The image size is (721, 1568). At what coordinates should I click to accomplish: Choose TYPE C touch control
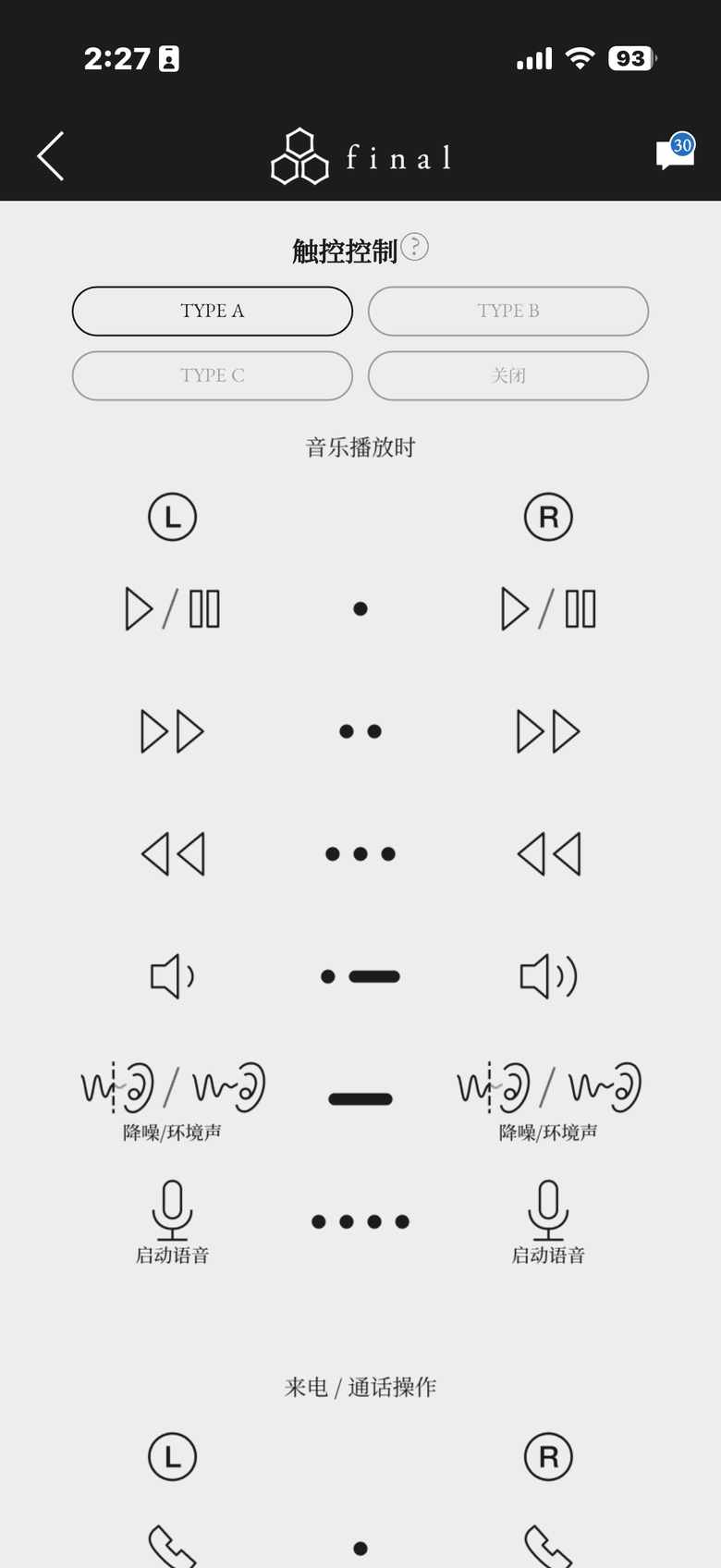(213, 375)
